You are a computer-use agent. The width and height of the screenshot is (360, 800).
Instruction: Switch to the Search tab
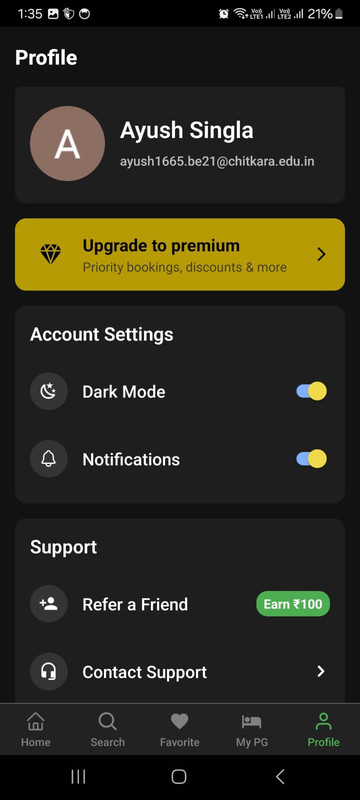coord(108,729)
